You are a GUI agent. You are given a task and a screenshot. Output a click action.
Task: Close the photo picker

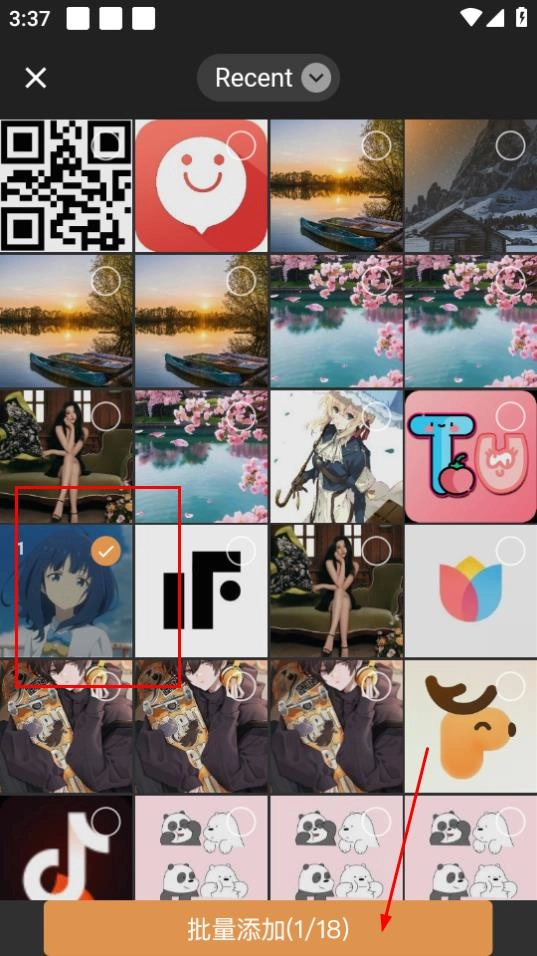click(x=35, y=78)
